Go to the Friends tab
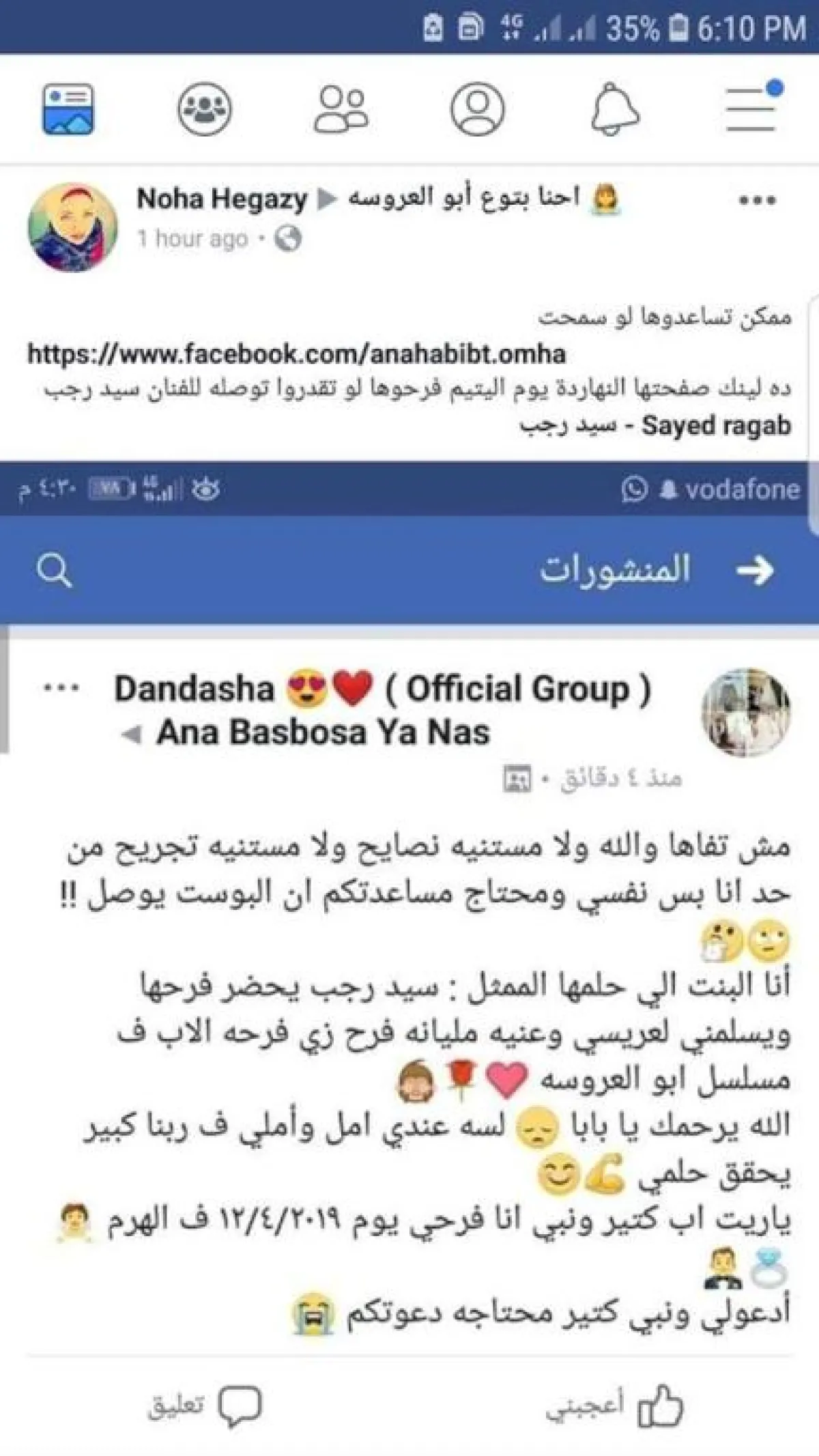The height and width of the screenshot is (1456, 819). coord(341,109)
